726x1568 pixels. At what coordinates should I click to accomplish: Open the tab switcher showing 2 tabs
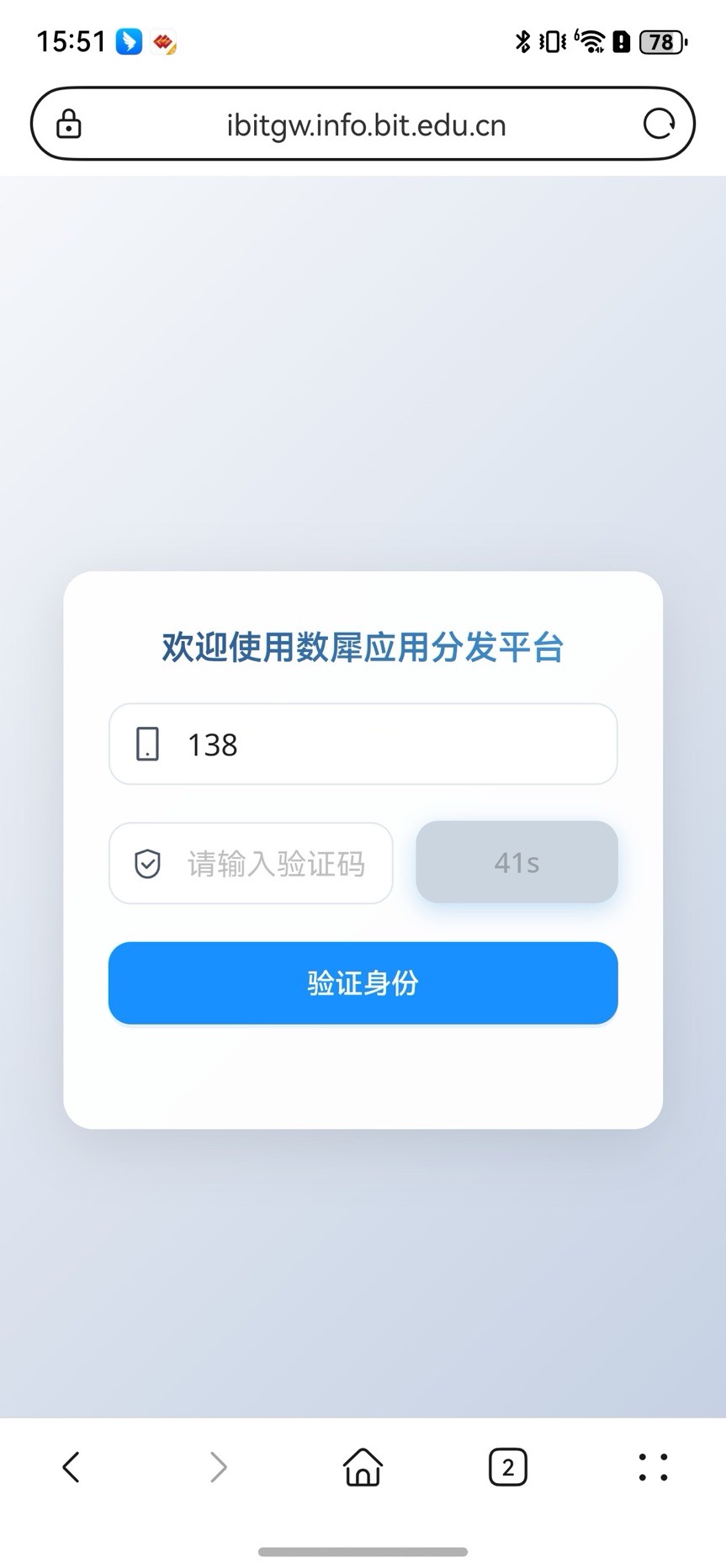tap(507, 1467)
